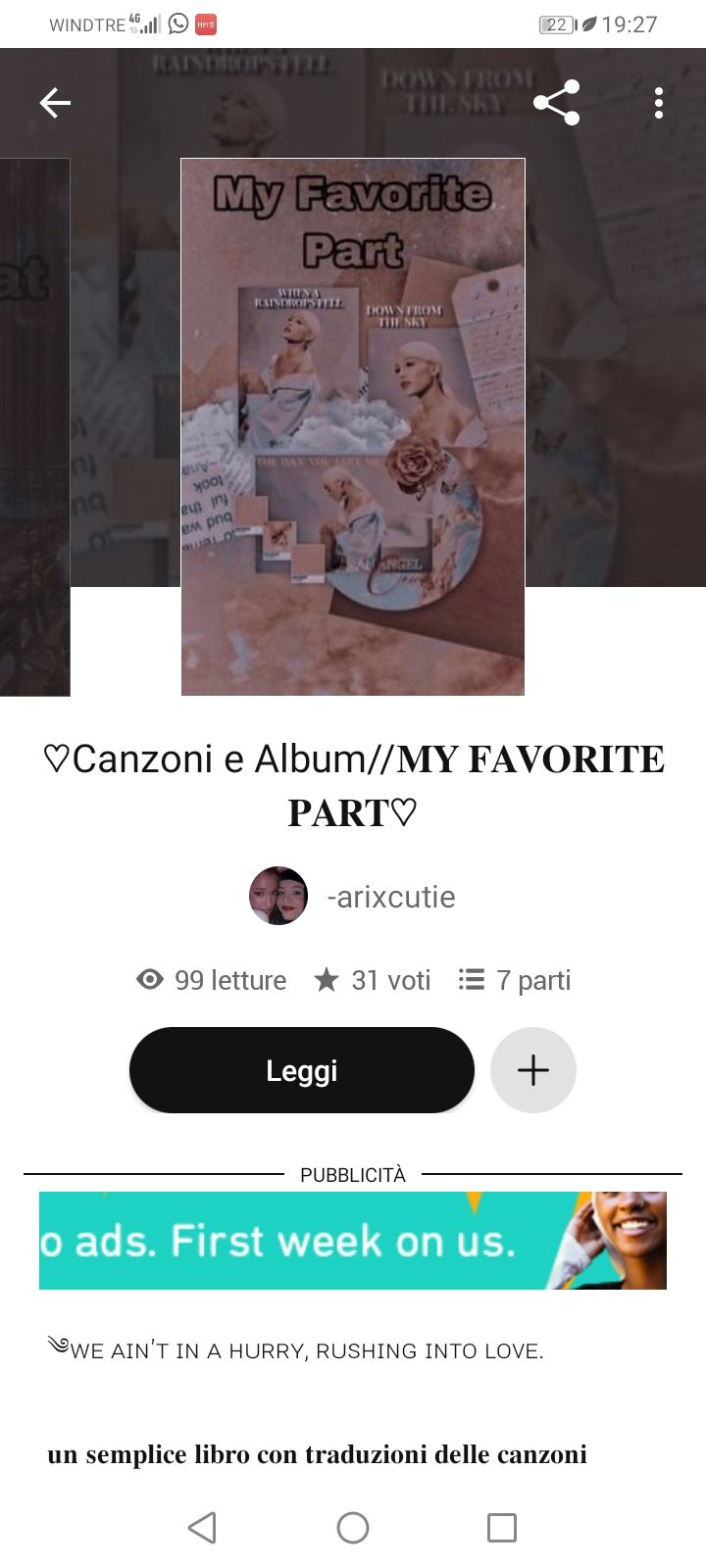The width and height of the screenshot is (706, 1568).
Task: Open author -arixcutie's profile
Action: (353, 896)
